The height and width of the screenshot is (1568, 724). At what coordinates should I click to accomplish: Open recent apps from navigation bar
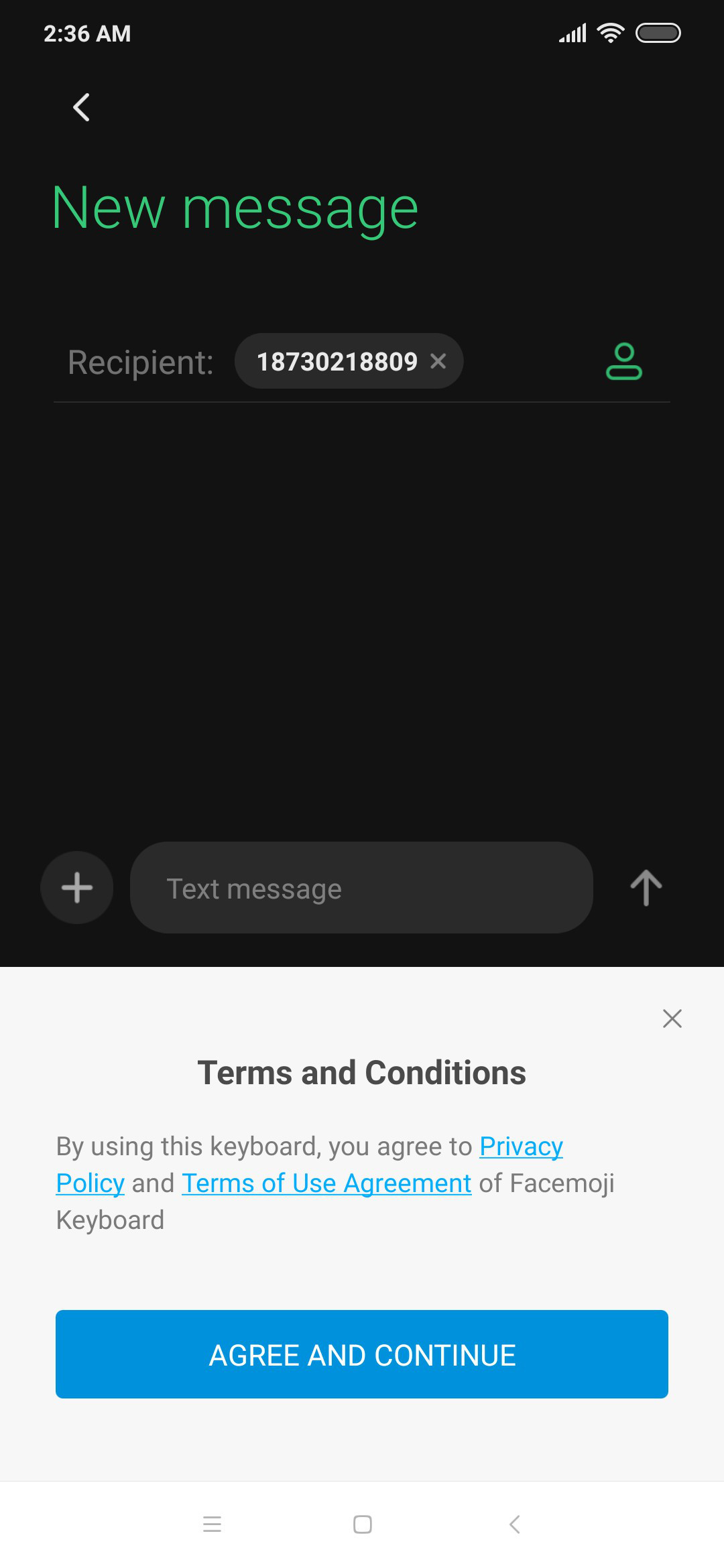(212, 1524)
